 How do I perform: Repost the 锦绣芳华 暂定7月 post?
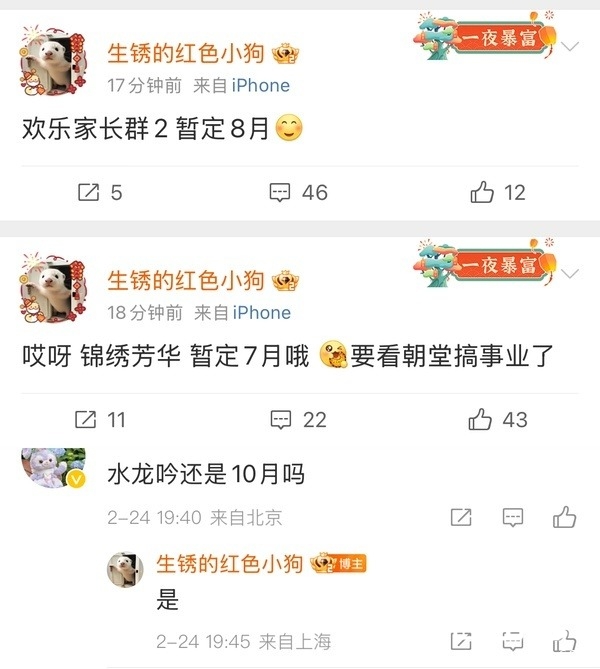[x=101, y=420]
